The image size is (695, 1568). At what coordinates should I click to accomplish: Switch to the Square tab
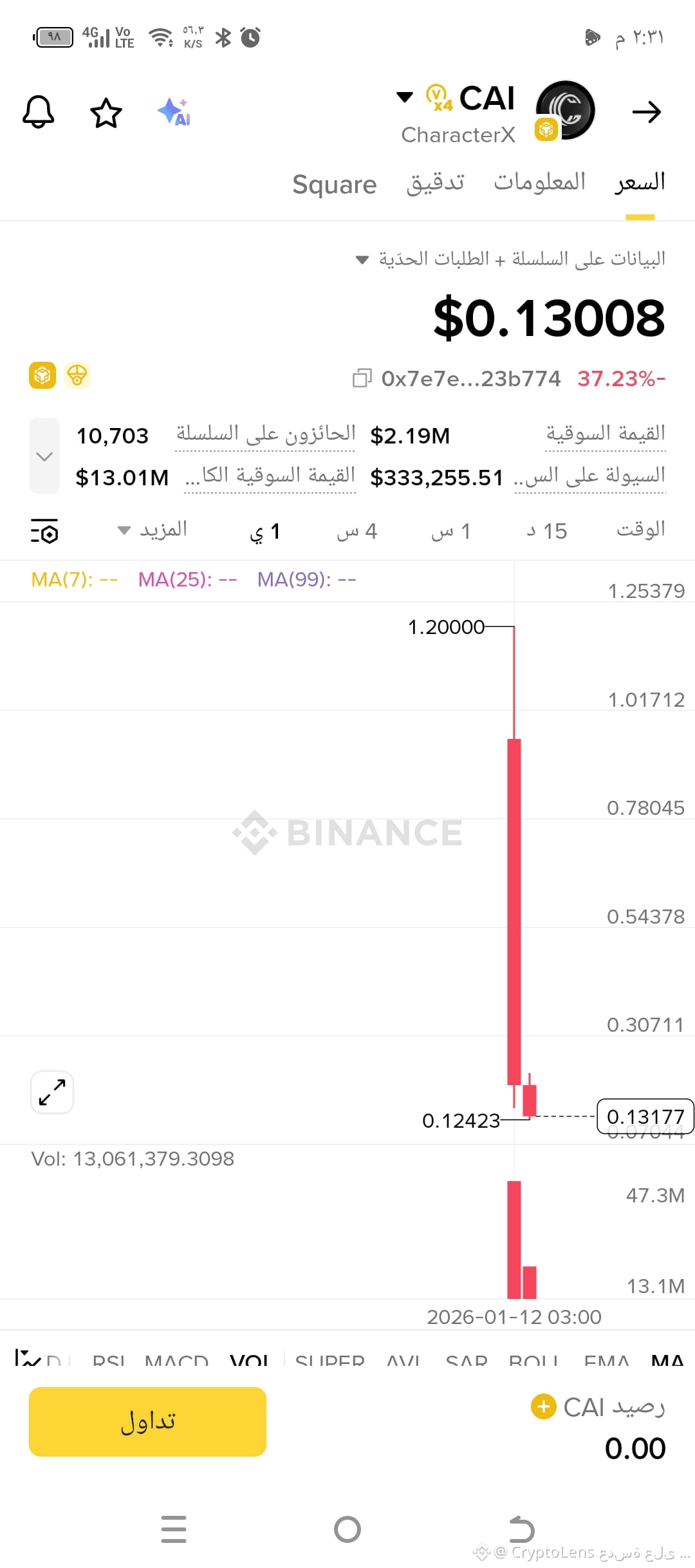coord(335,183)
